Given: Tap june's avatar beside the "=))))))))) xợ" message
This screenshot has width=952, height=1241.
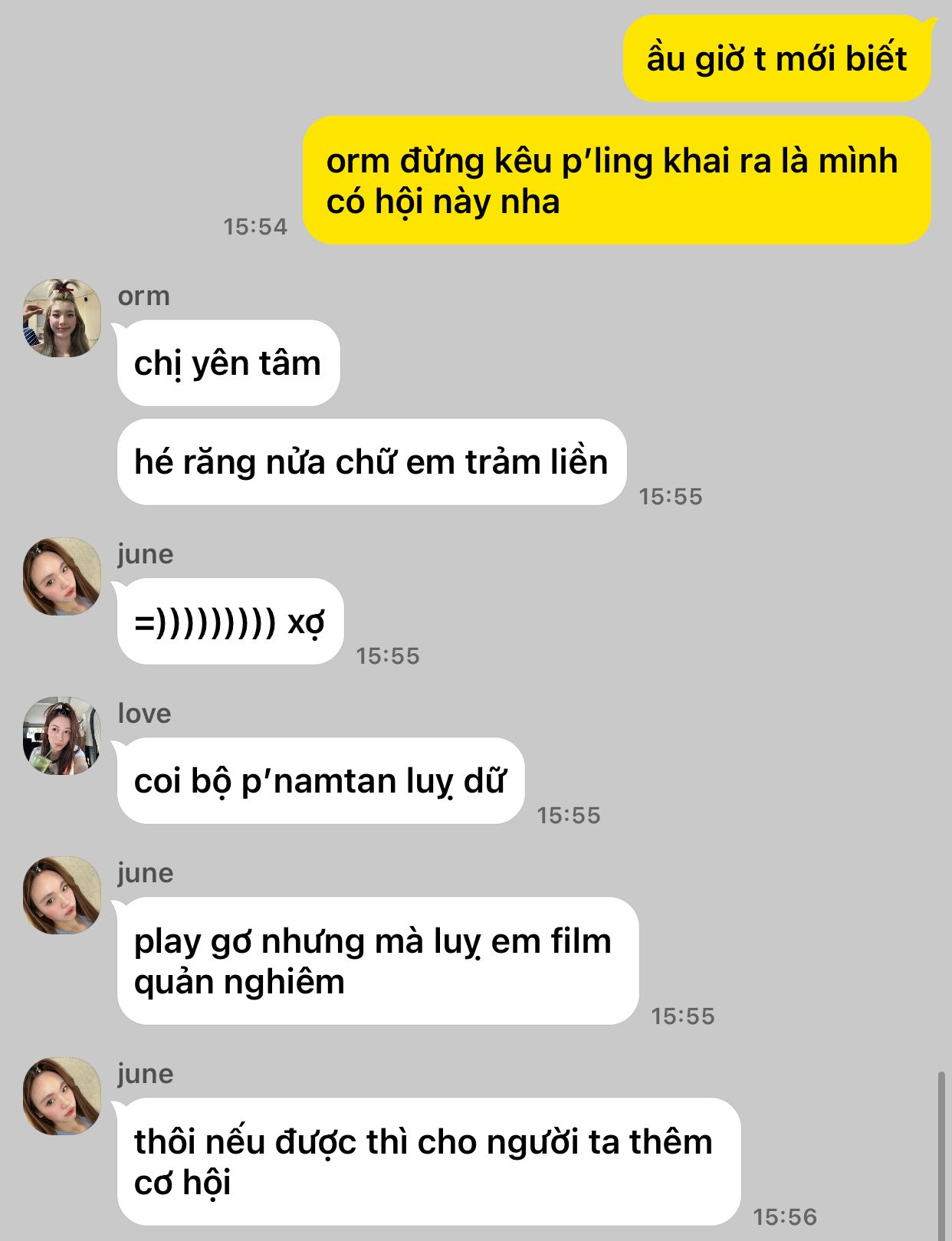Looking at the screenshot, I should click(62, 576).
